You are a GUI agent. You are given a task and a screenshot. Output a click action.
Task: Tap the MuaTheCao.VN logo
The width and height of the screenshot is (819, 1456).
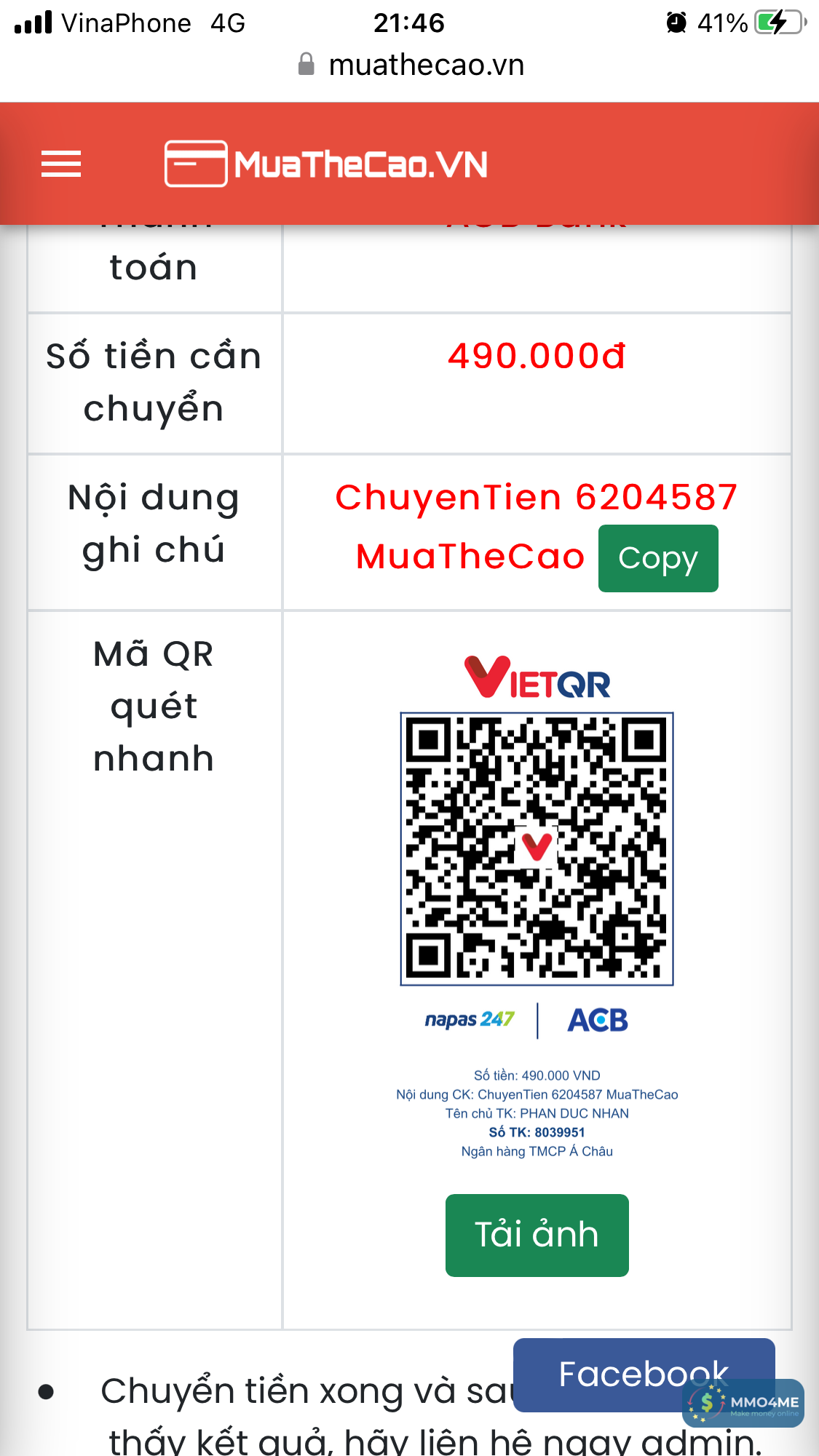tap(326, 164)
